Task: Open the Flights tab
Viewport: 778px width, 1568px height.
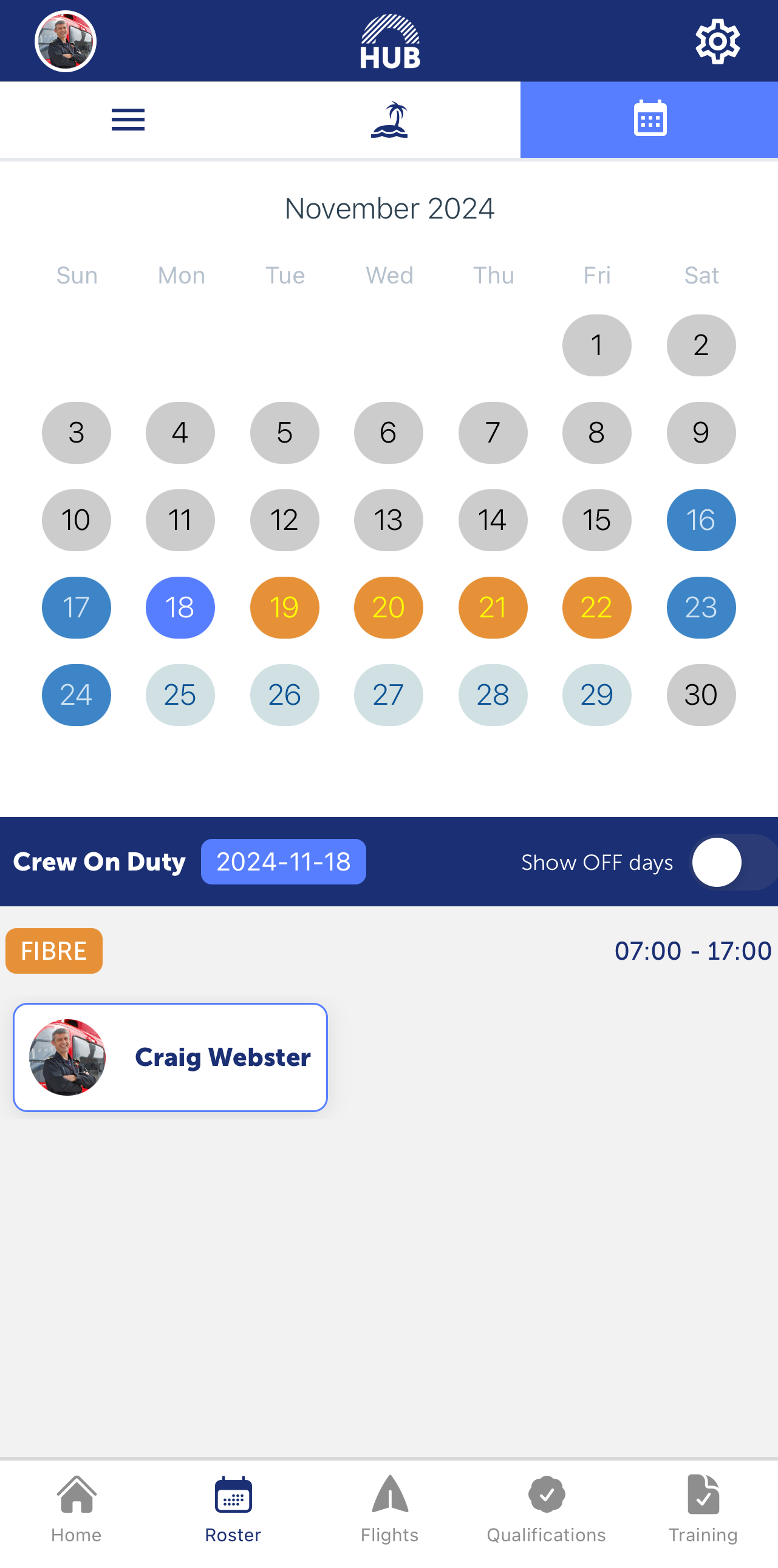Action: pos(390,1509)
